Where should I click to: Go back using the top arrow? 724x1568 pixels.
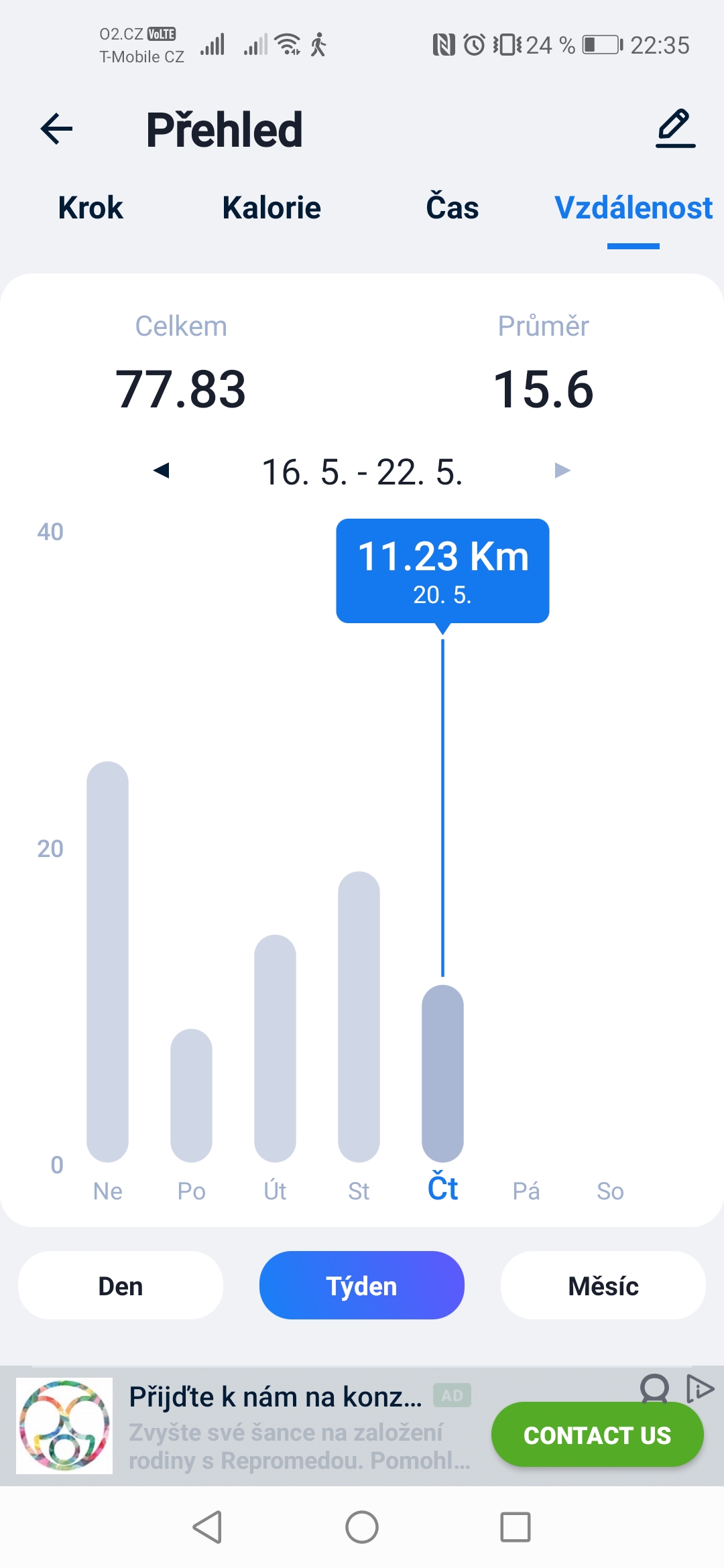[56, 129]
